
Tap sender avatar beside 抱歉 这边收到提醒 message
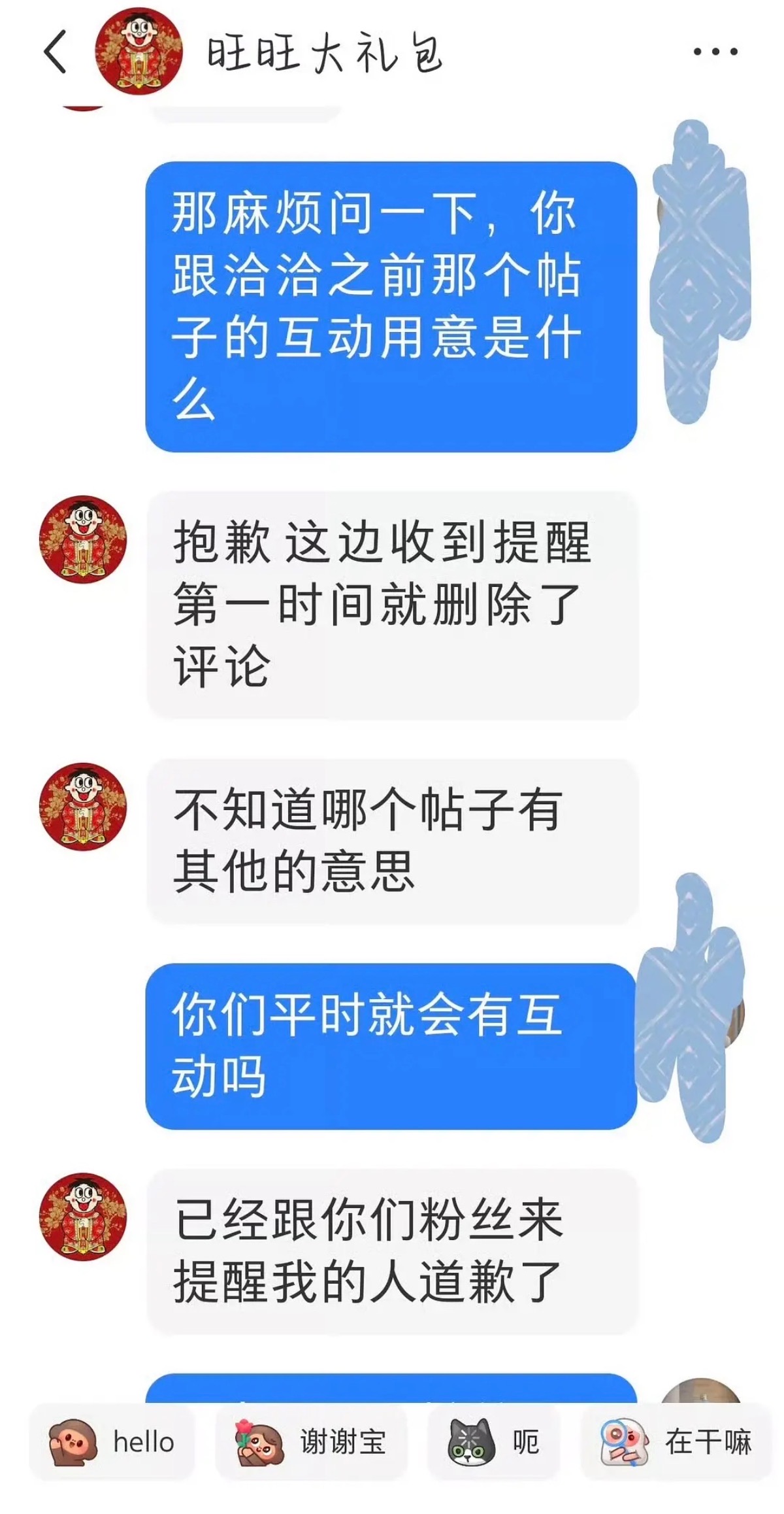(83, 539)
